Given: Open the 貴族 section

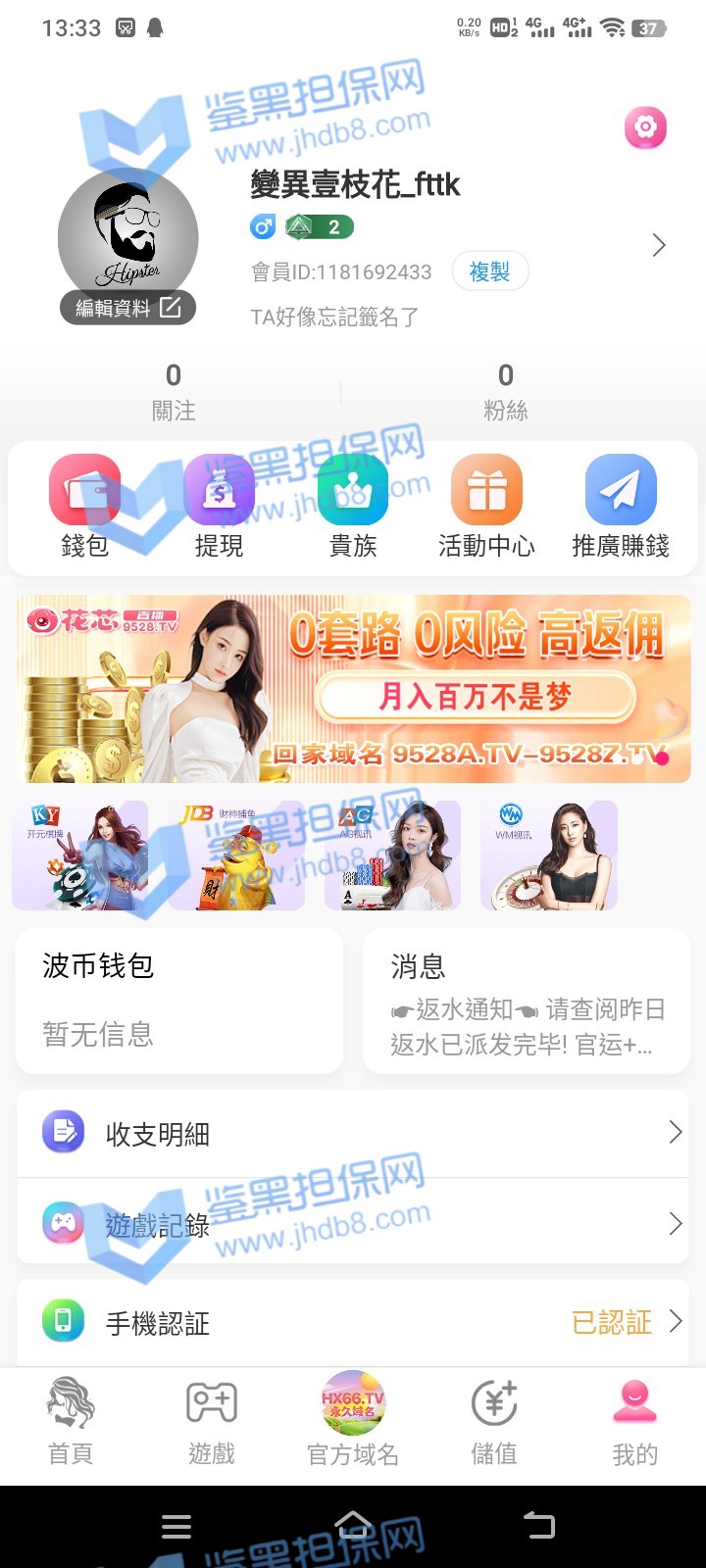Looking at the screenshot, I should point(353,507).
